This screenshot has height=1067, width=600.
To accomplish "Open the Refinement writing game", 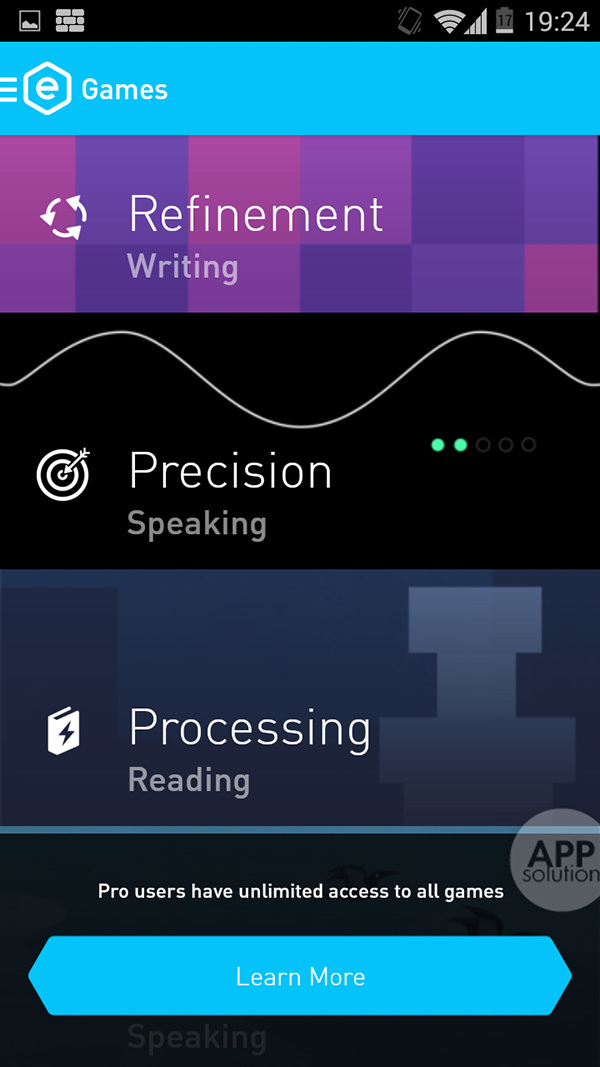I will coord(256,230).
